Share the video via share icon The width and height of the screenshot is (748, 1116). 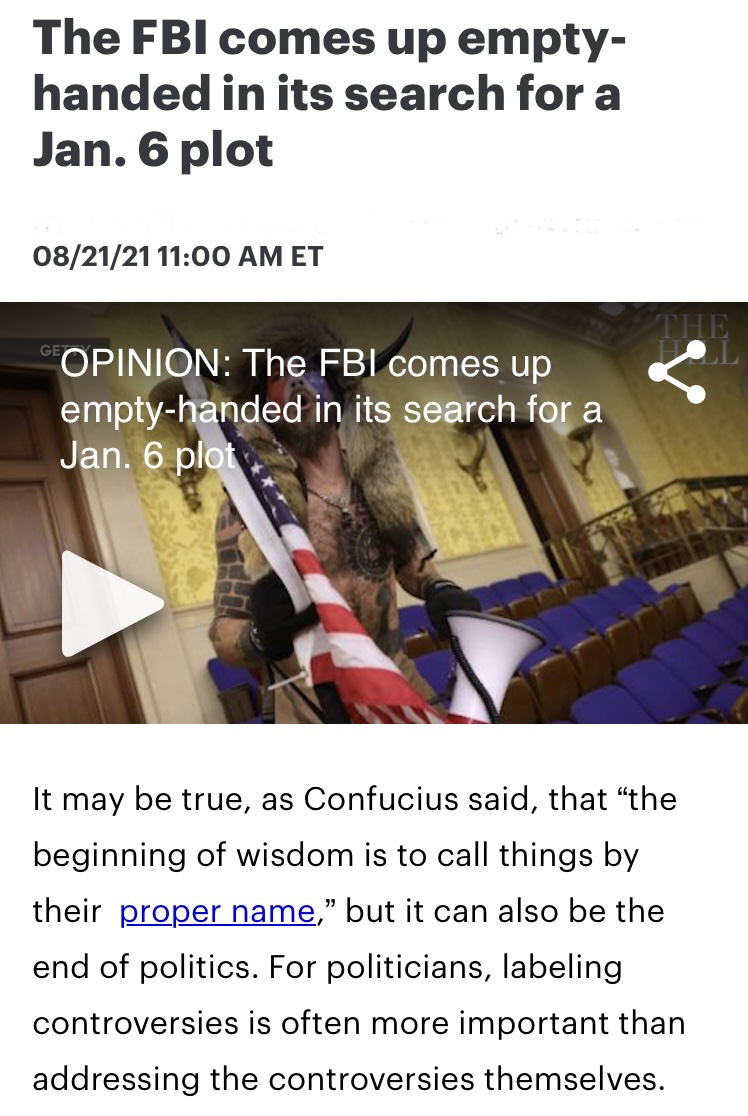click(677, 372)
